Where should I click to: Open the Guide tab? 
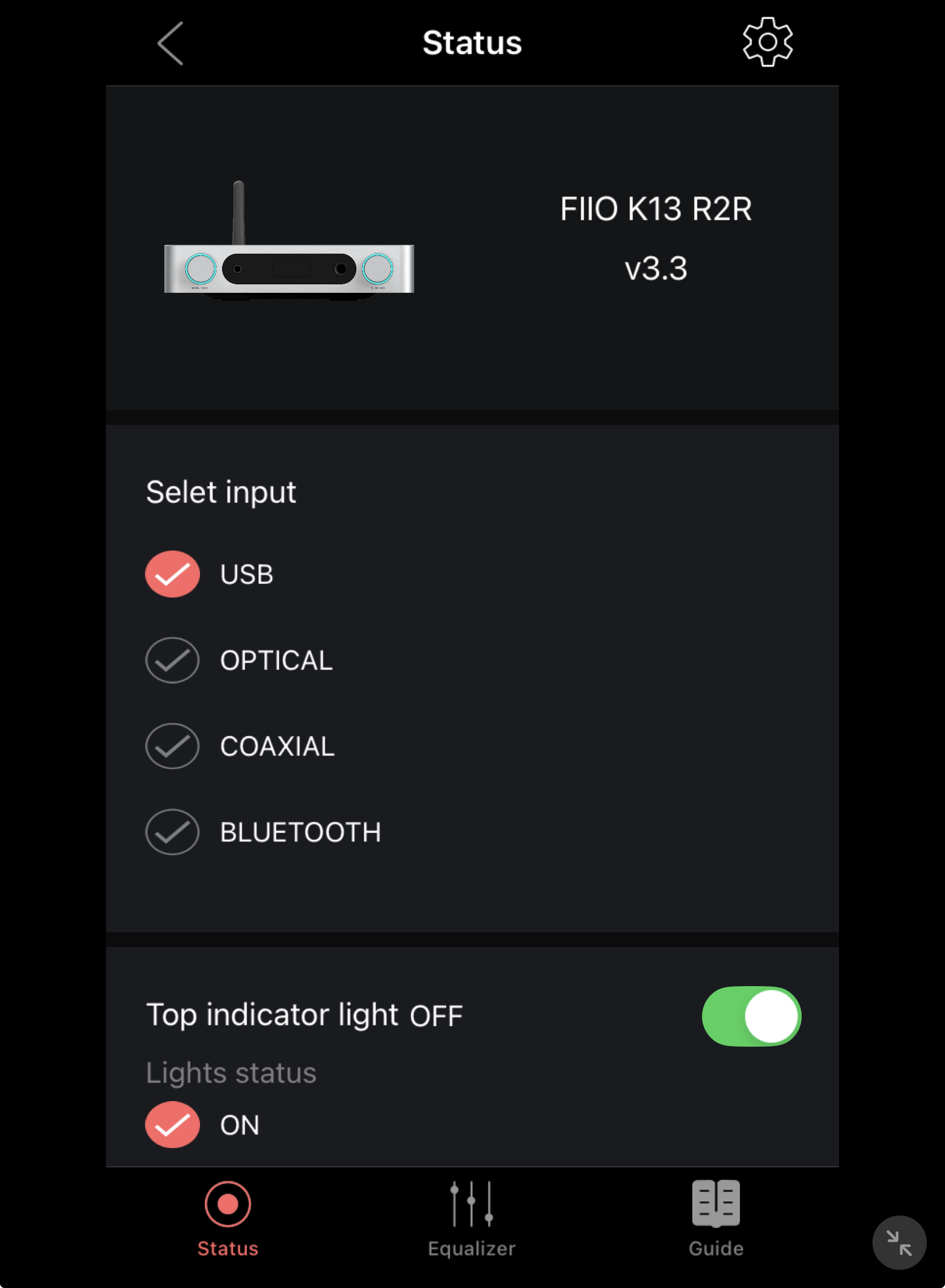[x=716, y=1218]
